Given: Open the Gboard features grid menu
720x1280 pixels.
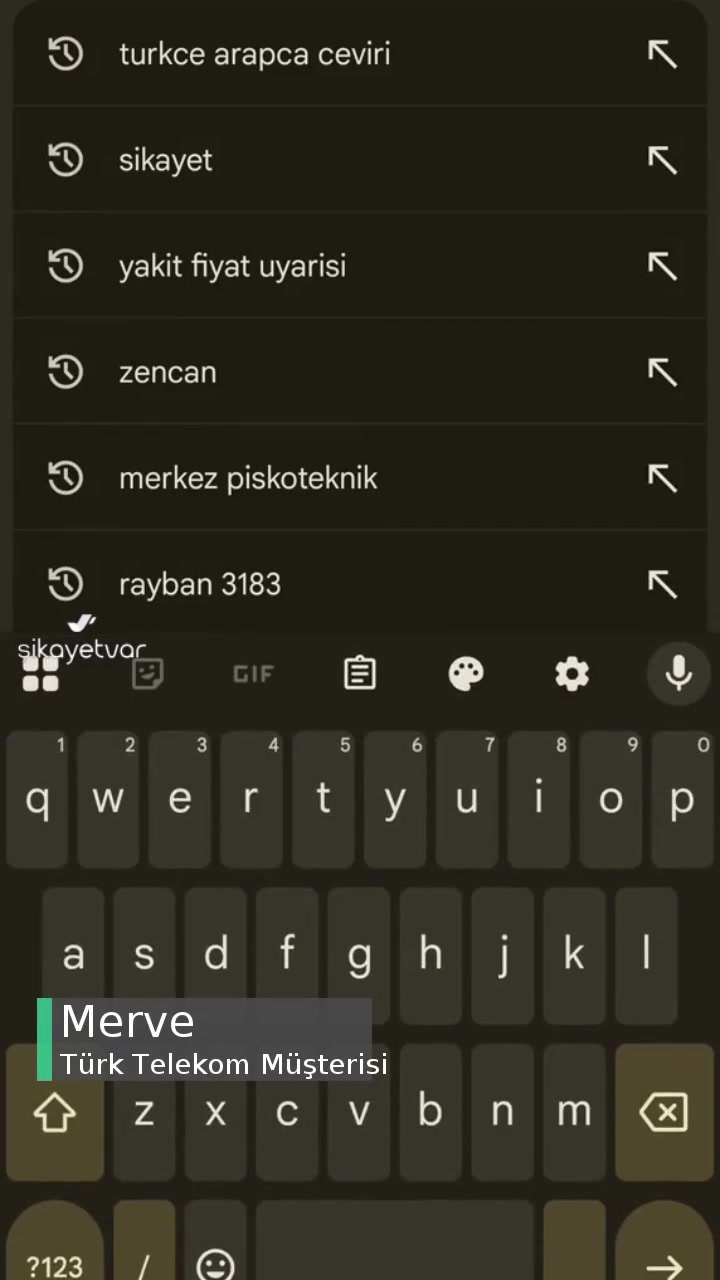Looking at the screenshot, I should 41,674.
